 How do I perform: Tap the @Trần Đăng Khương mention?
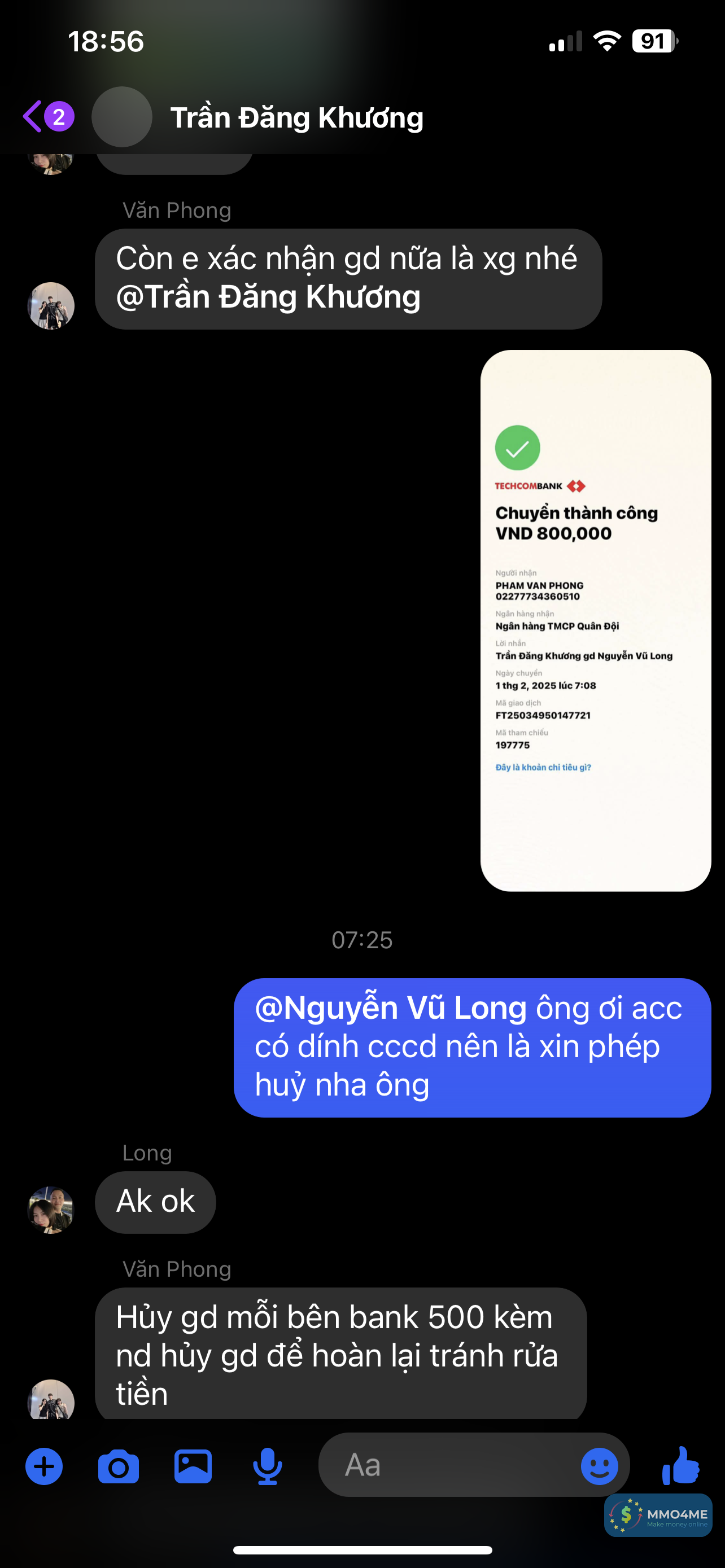(x=268, y=297)
